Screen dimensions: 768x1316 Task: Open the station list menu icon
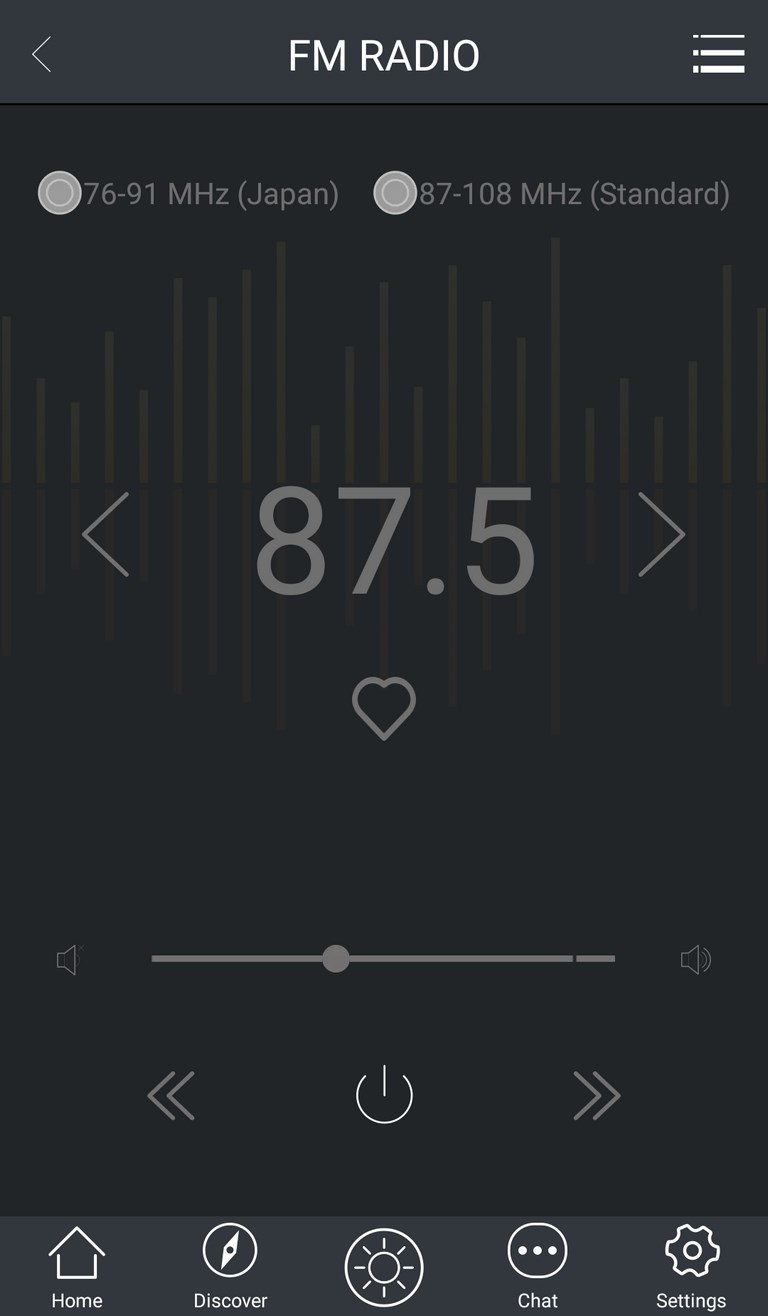(718, 53)
